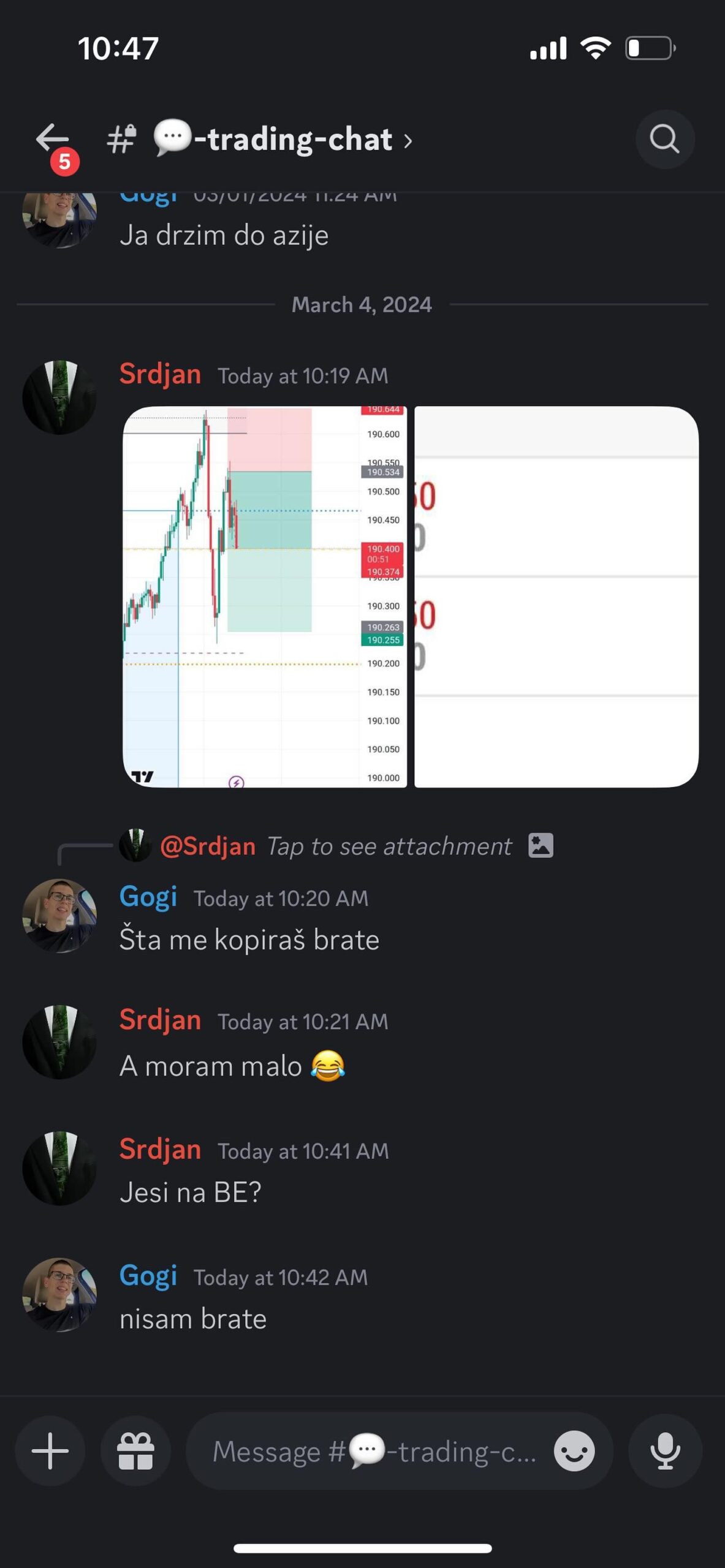This screenshot has height=1568, width=725.
Task: Jump to replied message from @Srdjan
Action: coord(334,846)
